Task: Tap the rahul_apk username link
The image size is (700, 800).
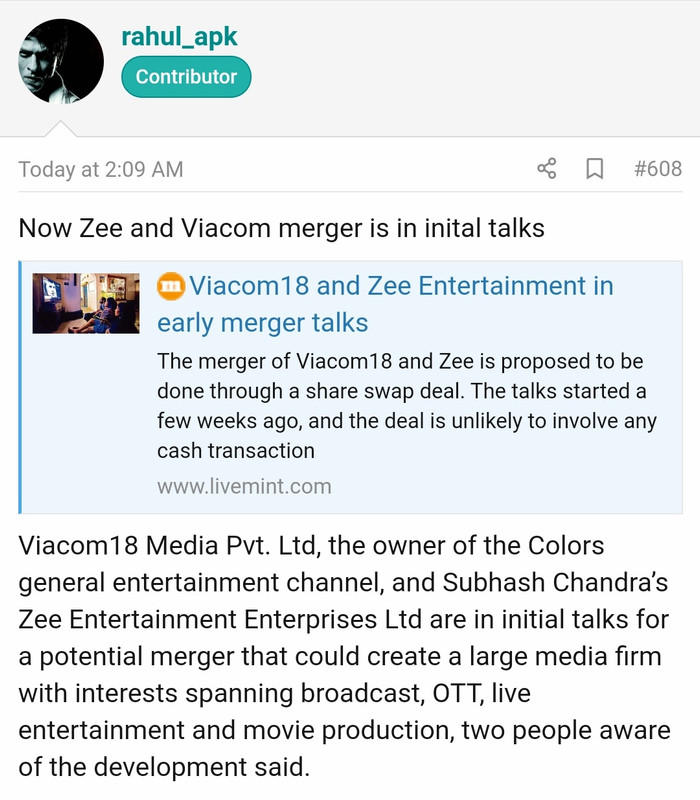Action: coord(179,37)
